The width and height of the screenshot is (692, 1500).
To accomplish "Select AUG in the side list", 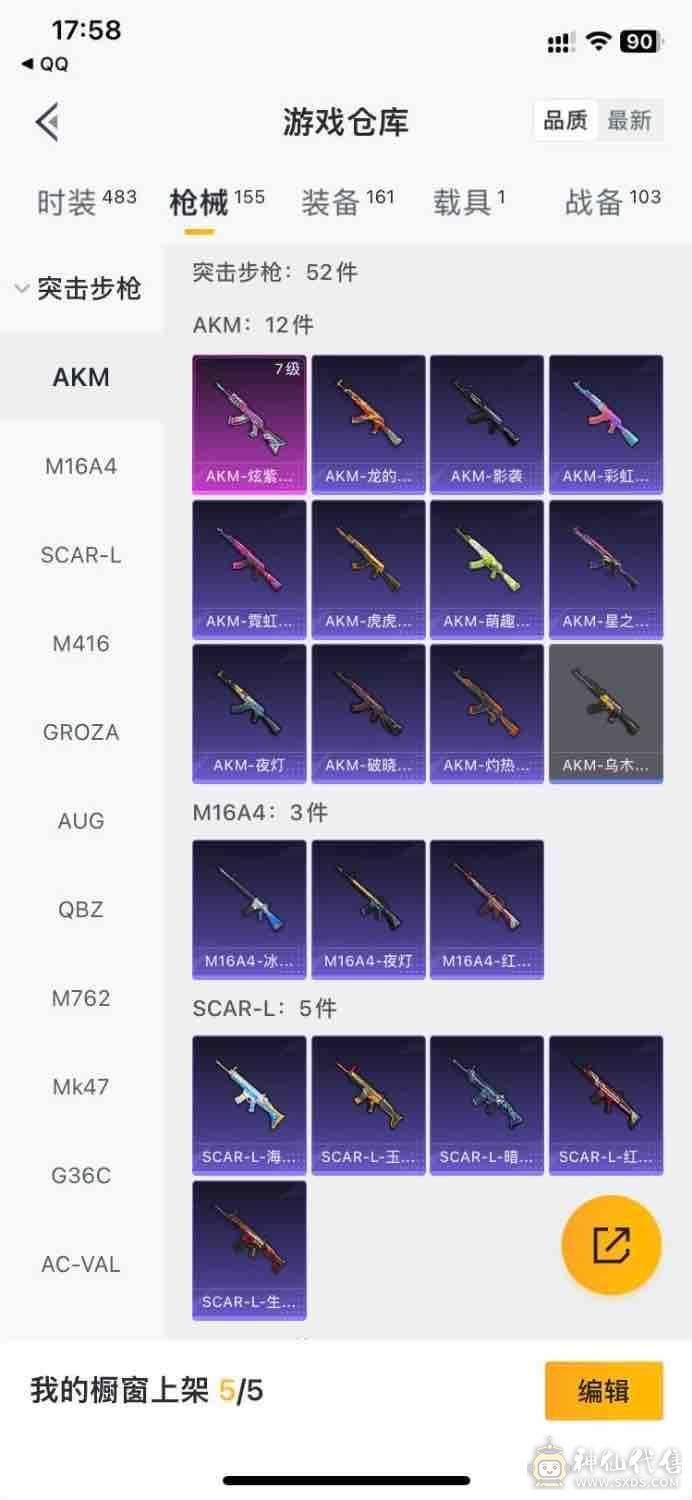I will (x=81, y=821).
